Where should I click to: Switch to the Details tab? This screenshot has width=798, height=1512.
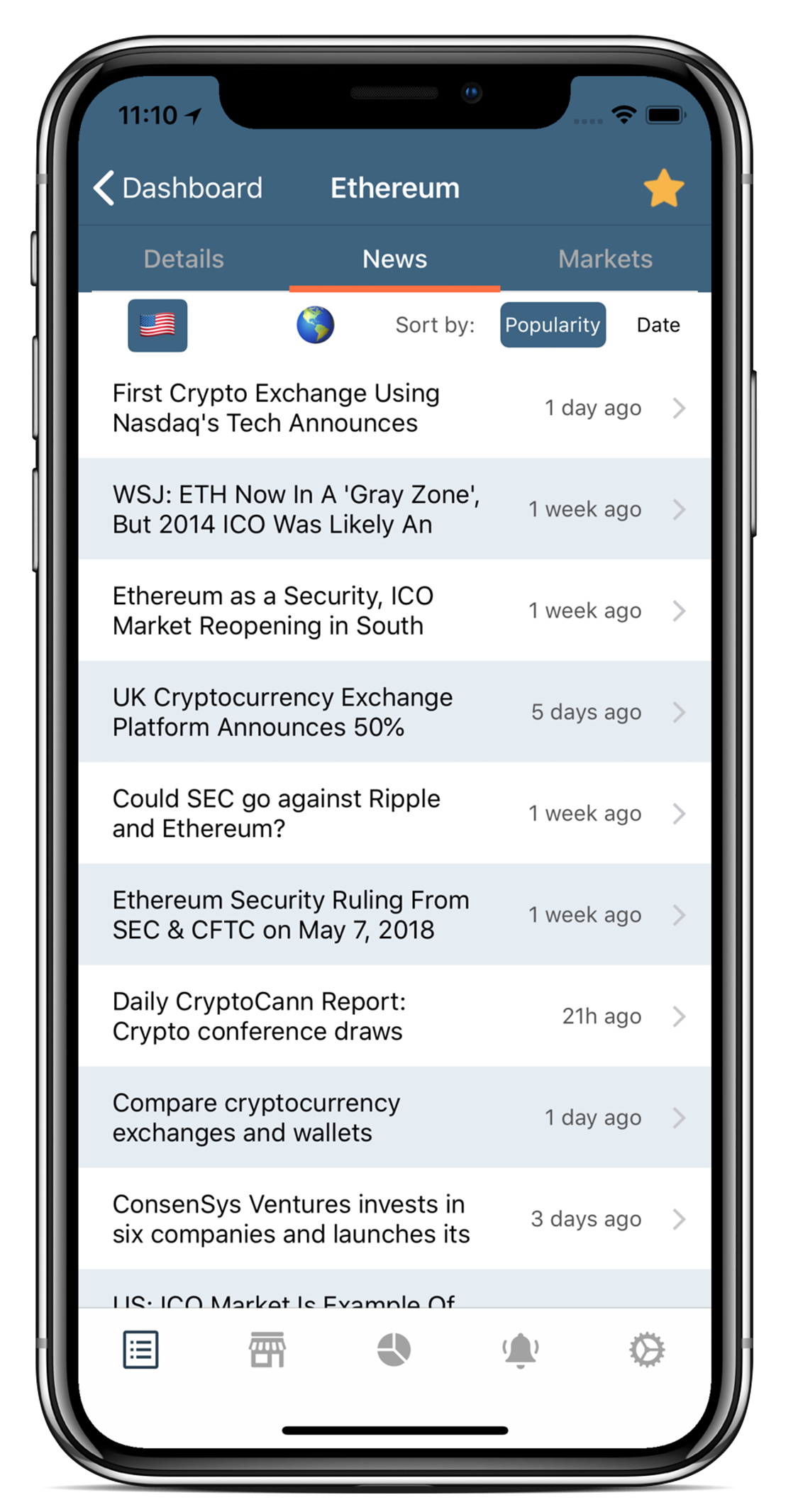coord(184,259)
